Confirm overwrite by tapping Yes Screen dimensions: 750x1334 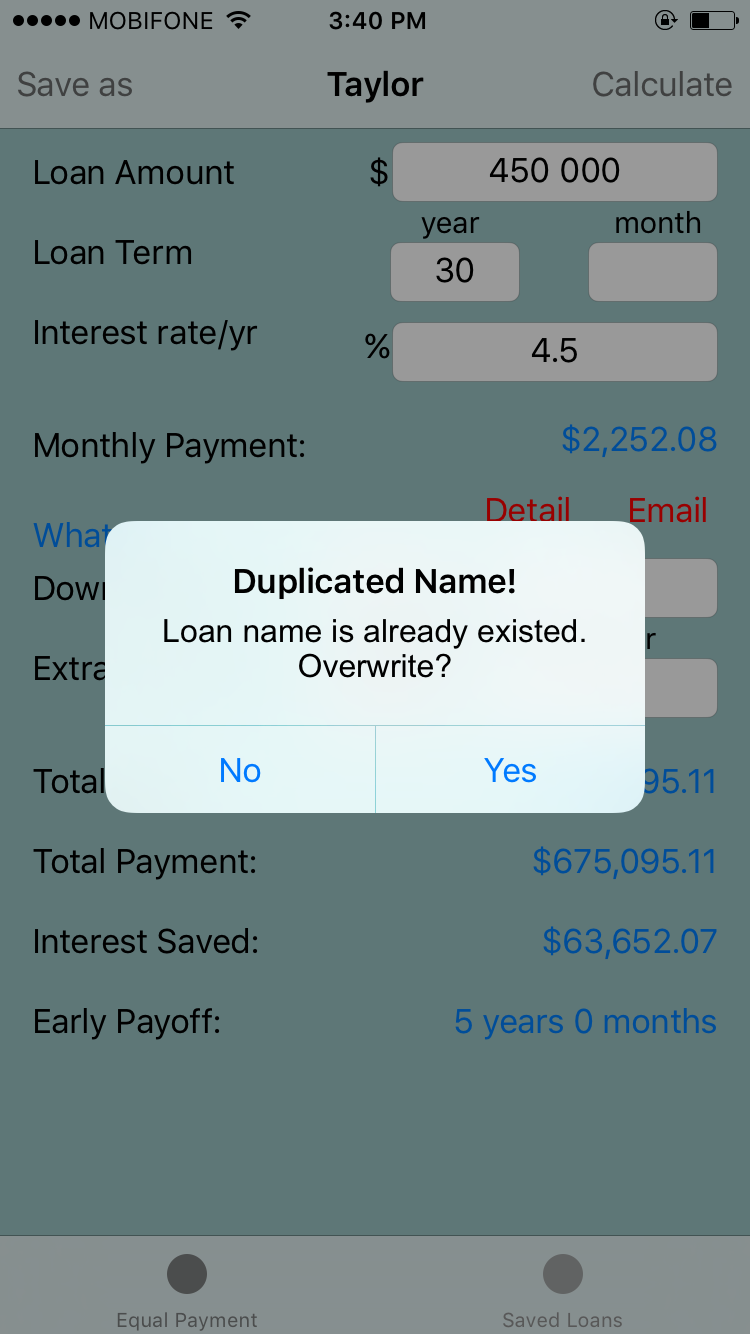coord(510,770)
